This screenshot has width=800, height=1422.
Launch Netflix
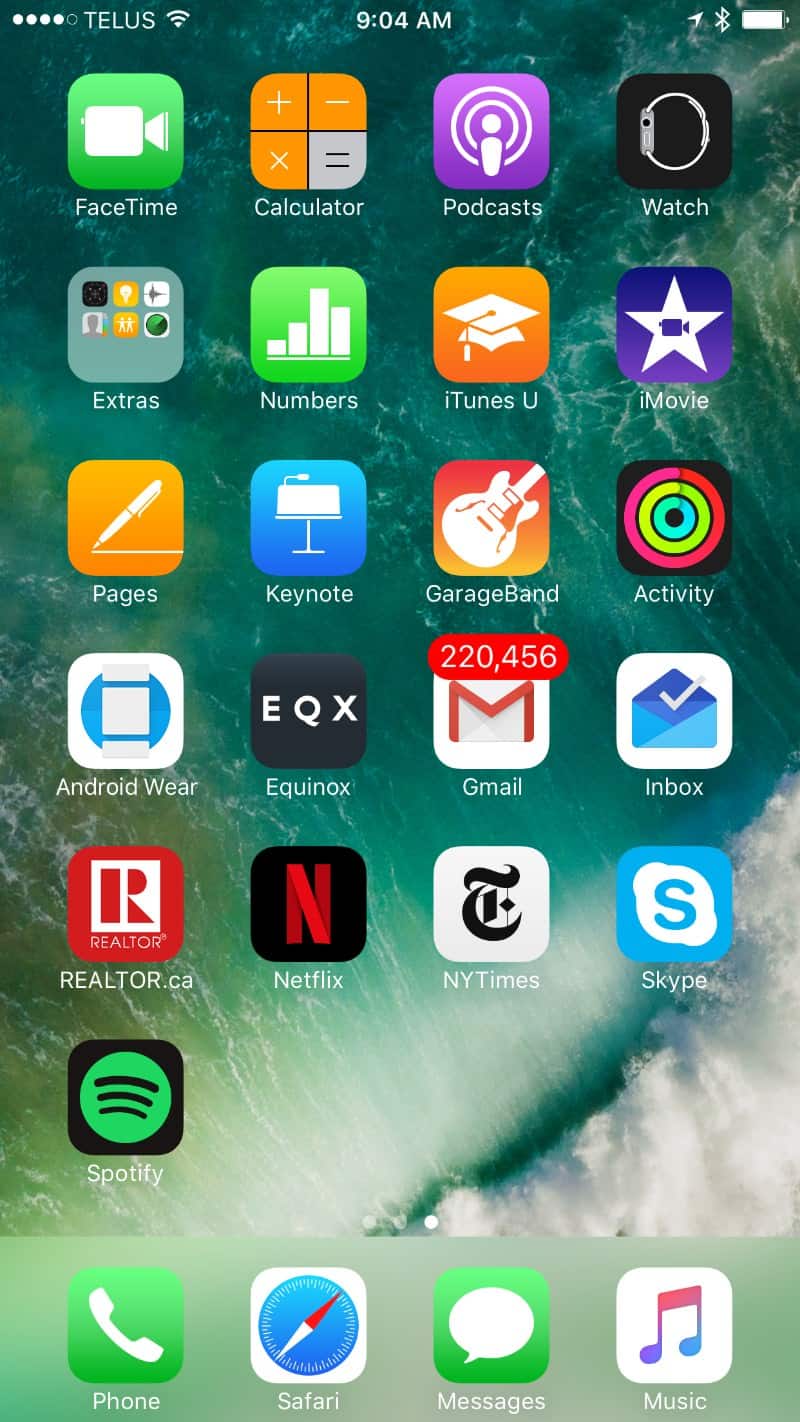click(x=308, y=903)
